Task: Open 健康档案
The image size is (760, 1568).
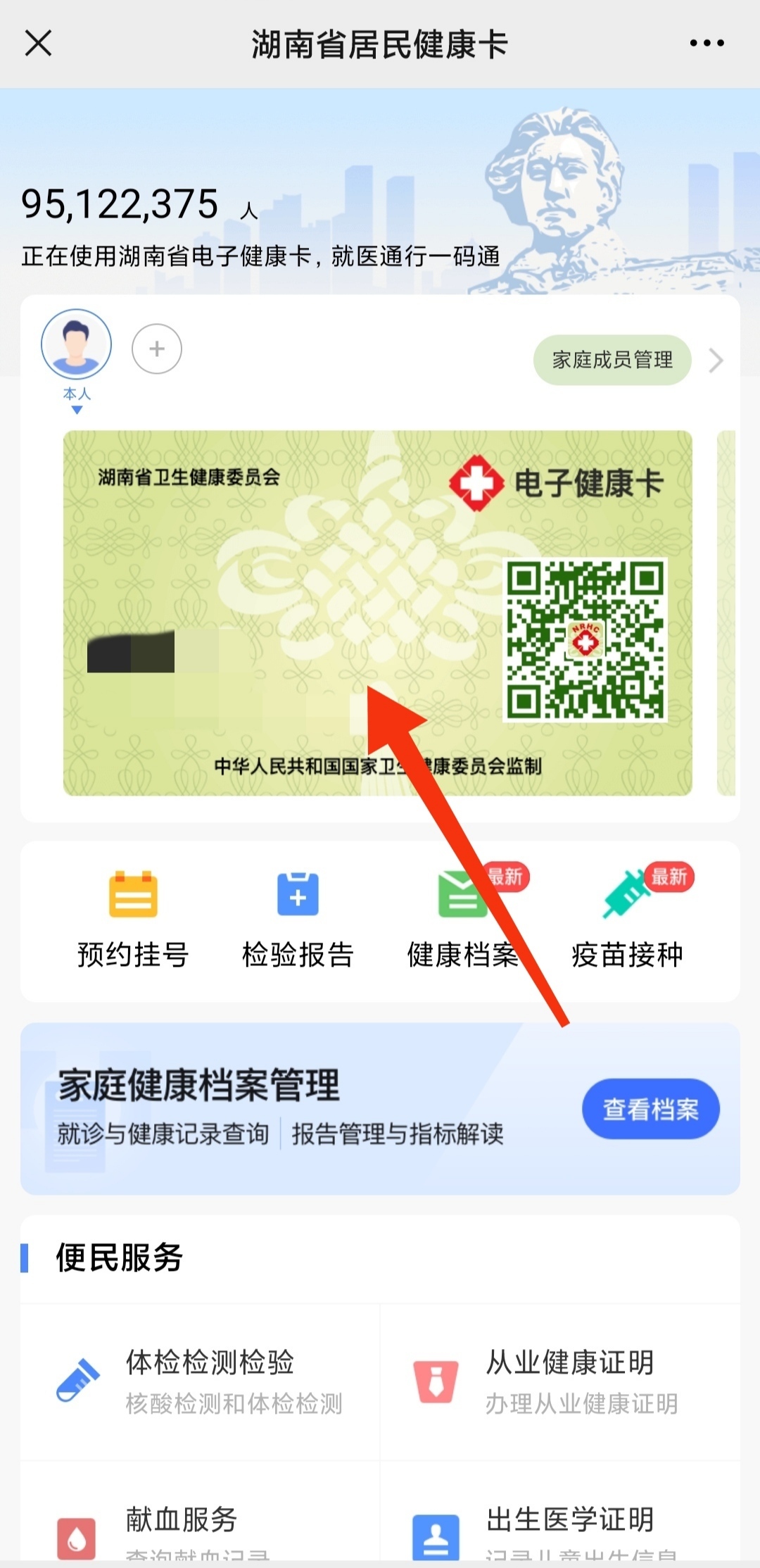Action: pyautogui.click(x=462, y=919)
